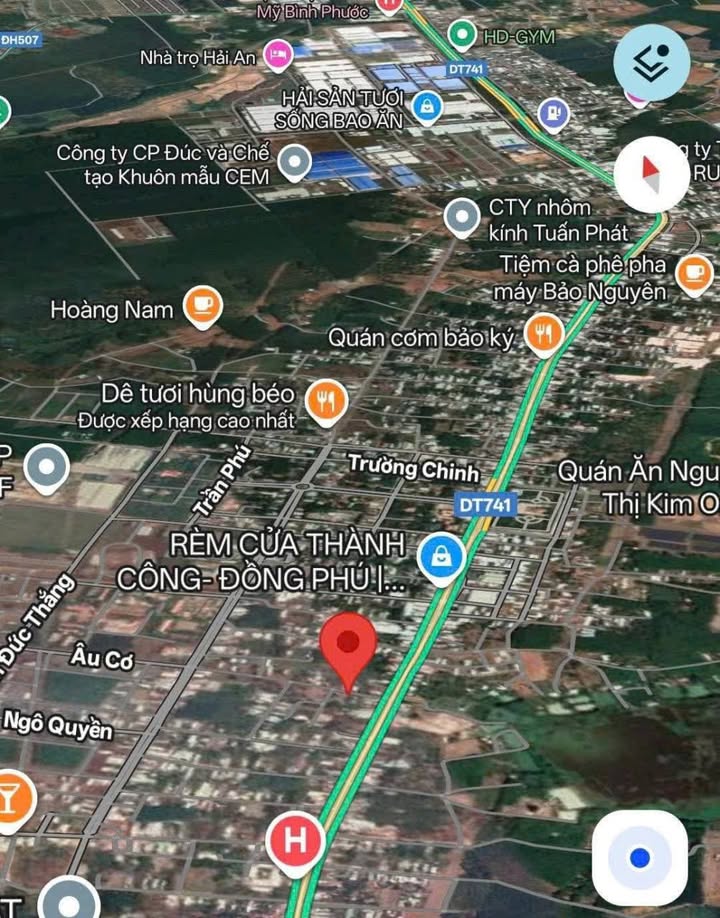The width and height of the screenshot is (720, 918).
Task: Select CTY nhôm kính Tuấn Phát marker
Action: coord(461,215)
